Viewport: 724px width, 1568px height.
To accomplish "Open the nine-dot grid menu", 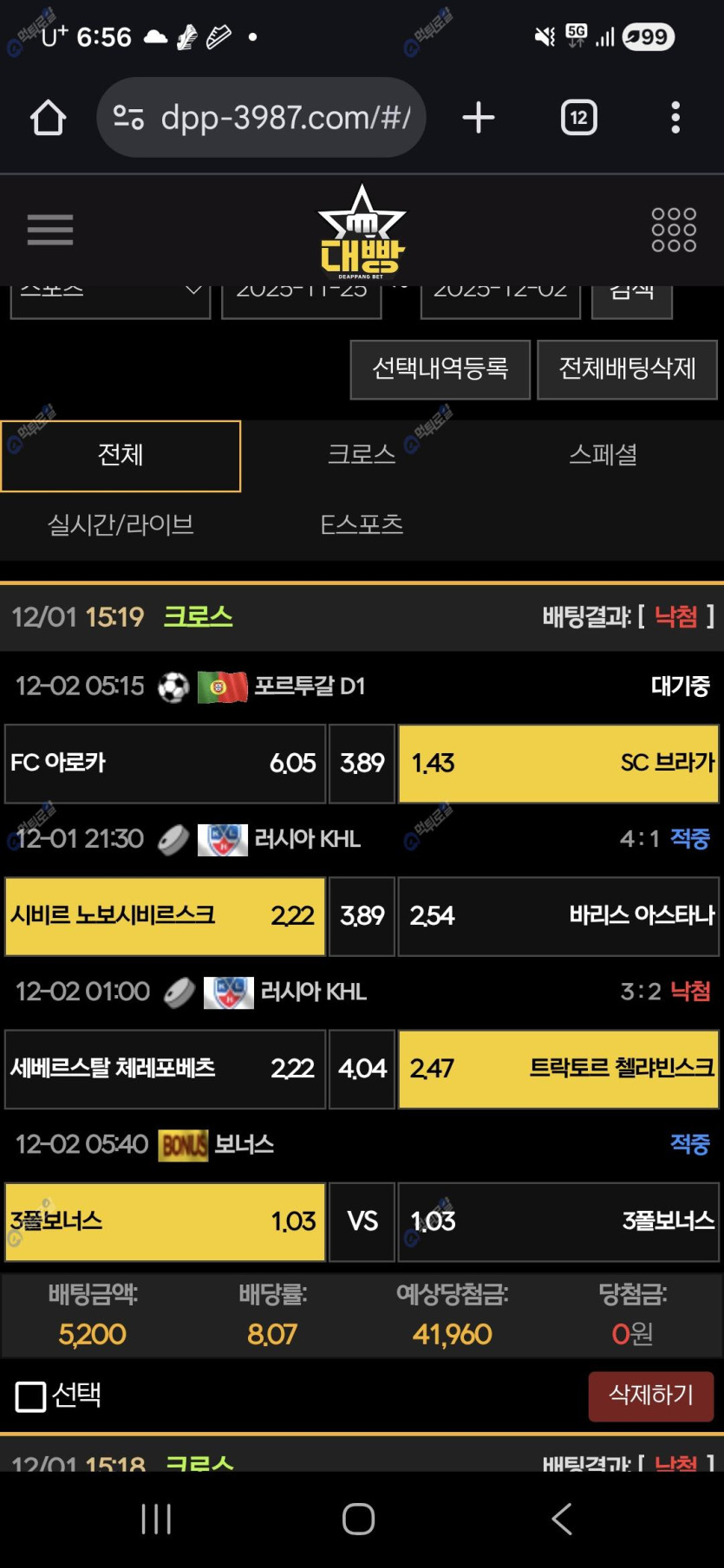I will (673, 230).
